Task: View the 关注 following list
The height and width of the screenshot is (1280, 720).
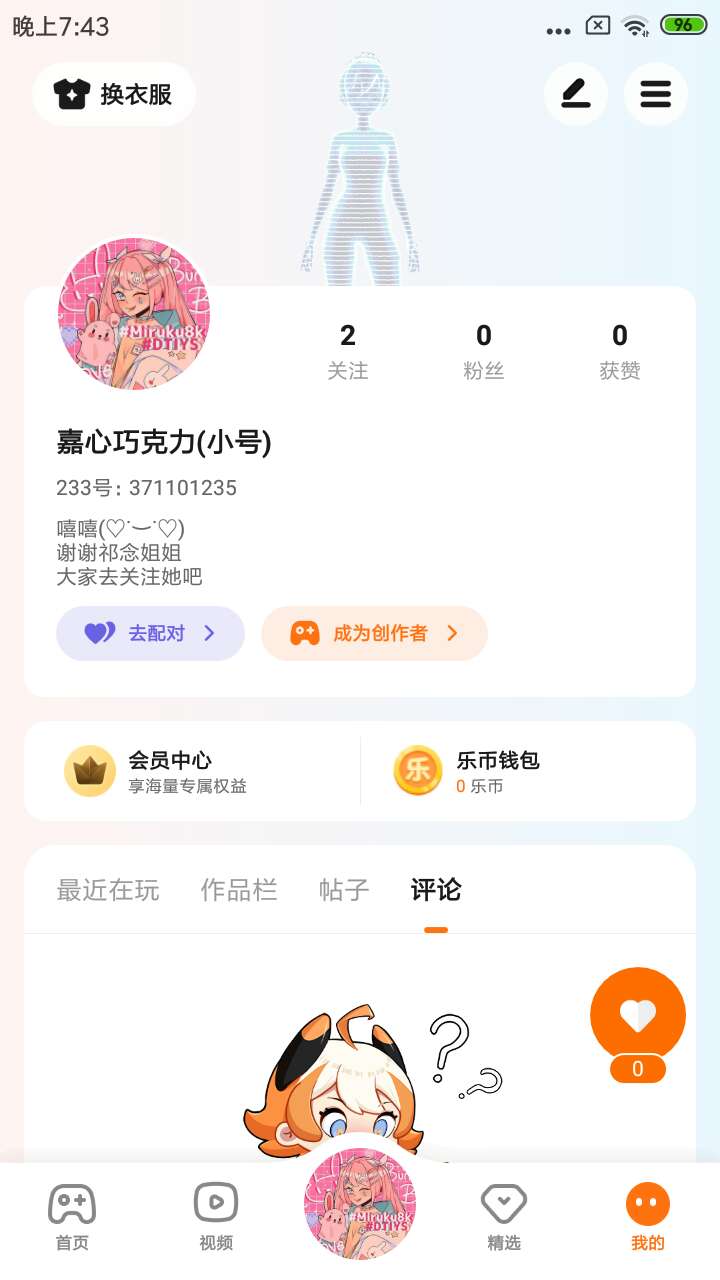Action: point(348,351)
